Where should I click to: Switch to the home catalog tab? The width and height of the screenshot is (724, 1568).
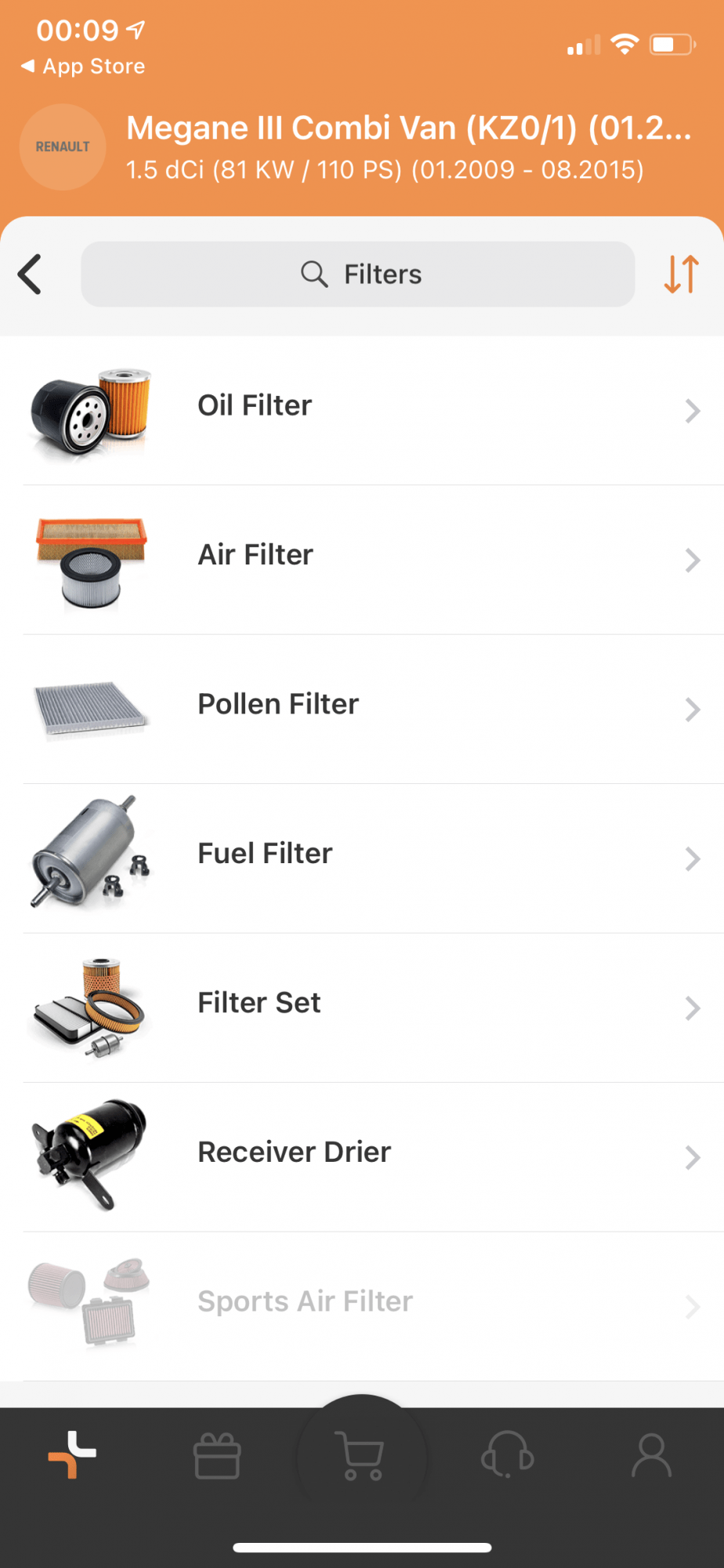point(72,1455)
